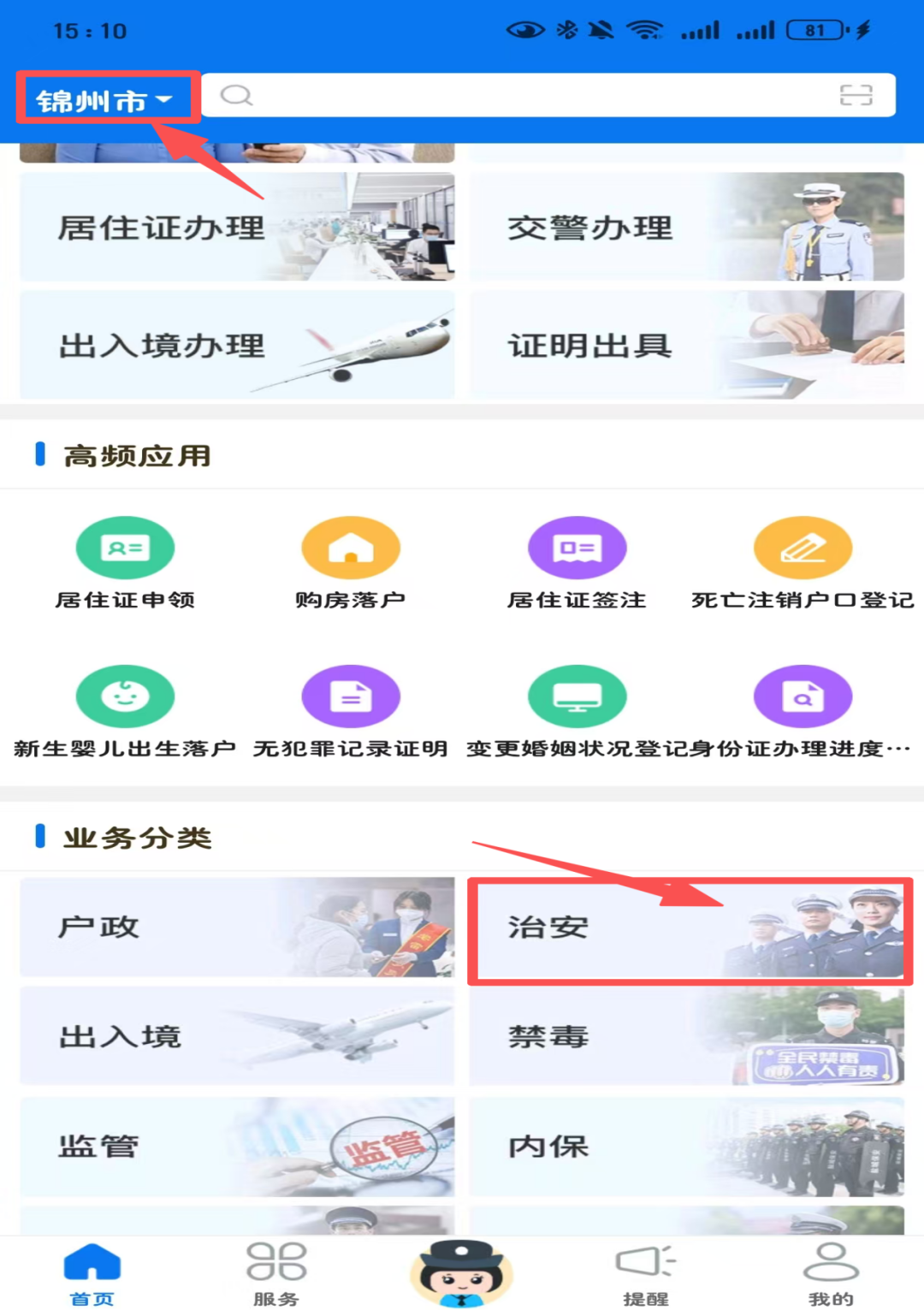This screenshot has height=1310, width=924.
Task: Select the 新生婴儿出生落户 icon
Action: 126,708
